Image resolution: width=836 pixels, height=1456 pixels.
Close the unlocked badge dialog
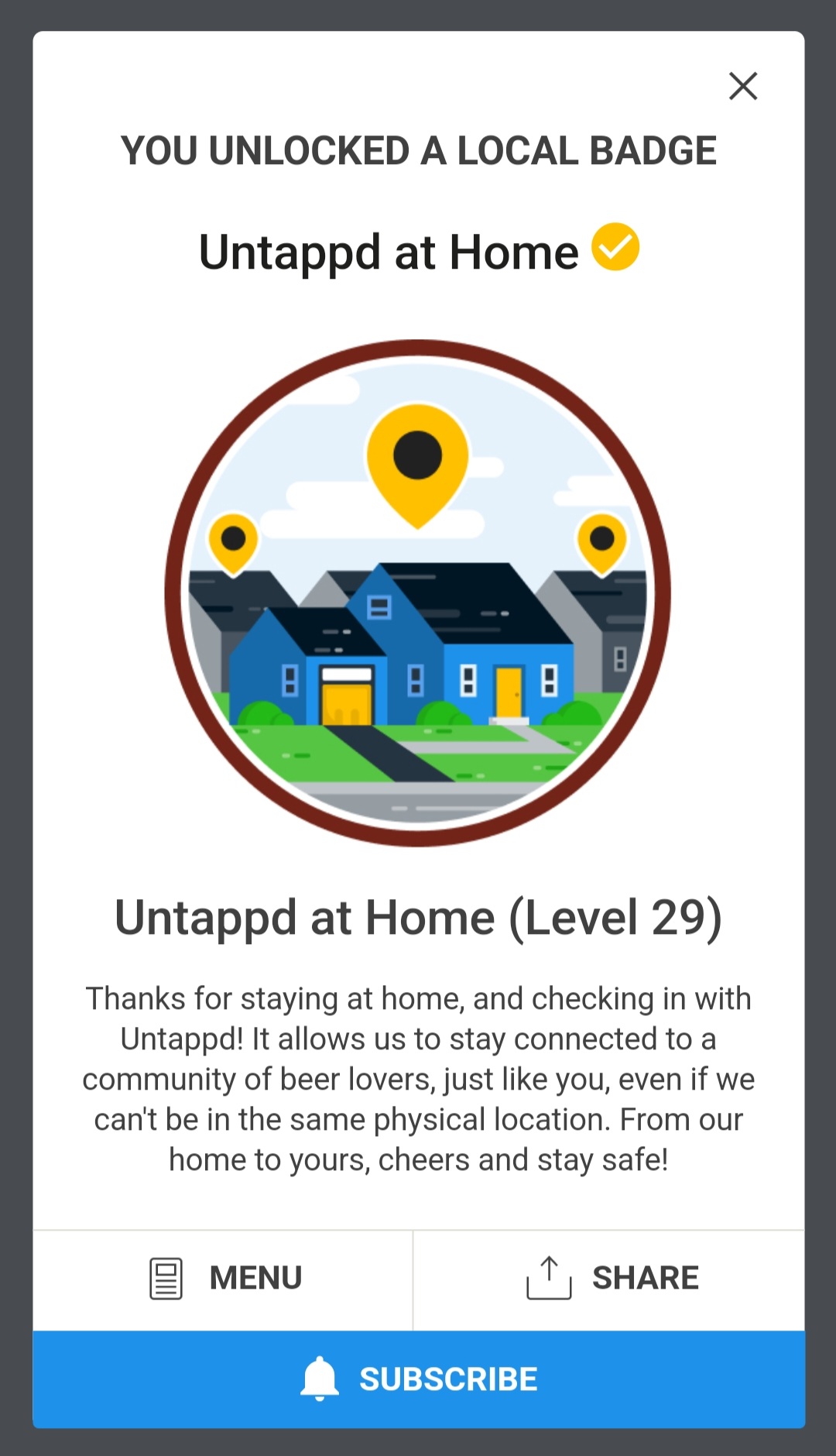click(742, 86)
